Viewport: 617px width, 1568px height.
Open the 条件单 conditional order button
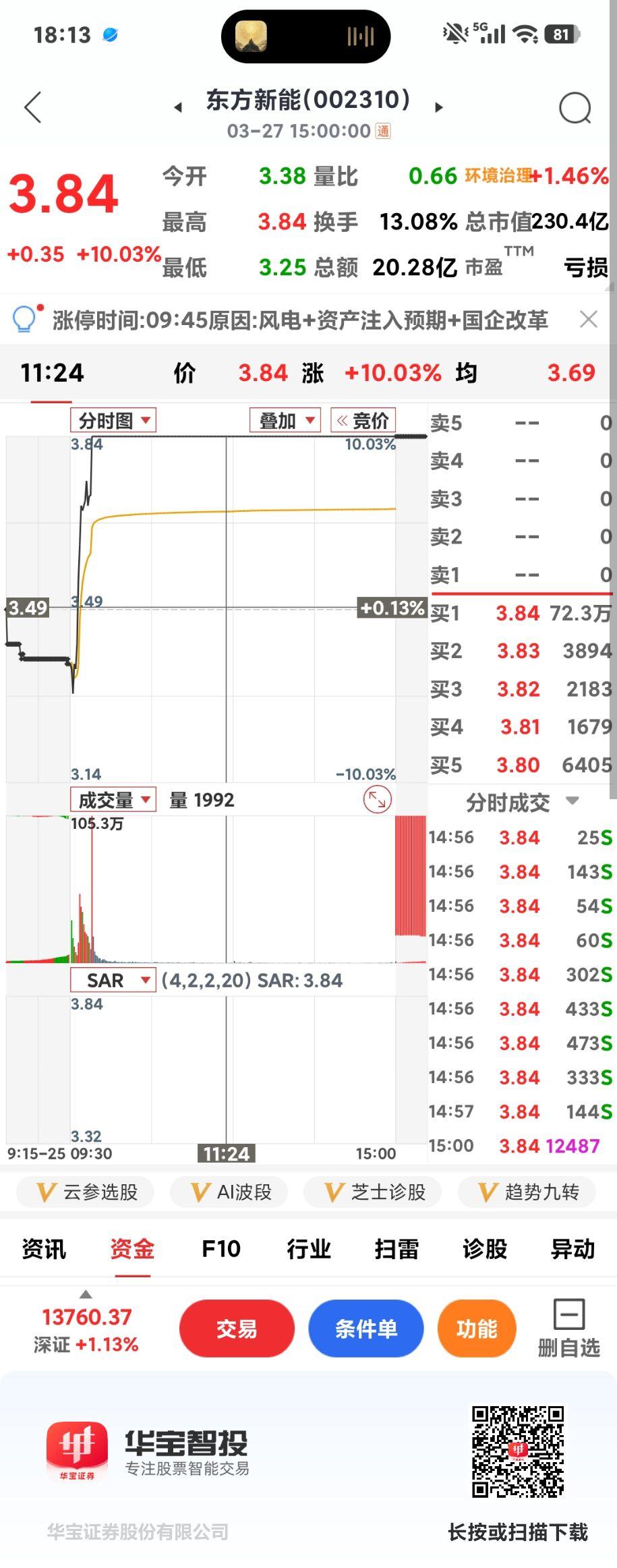point(366,1328)
